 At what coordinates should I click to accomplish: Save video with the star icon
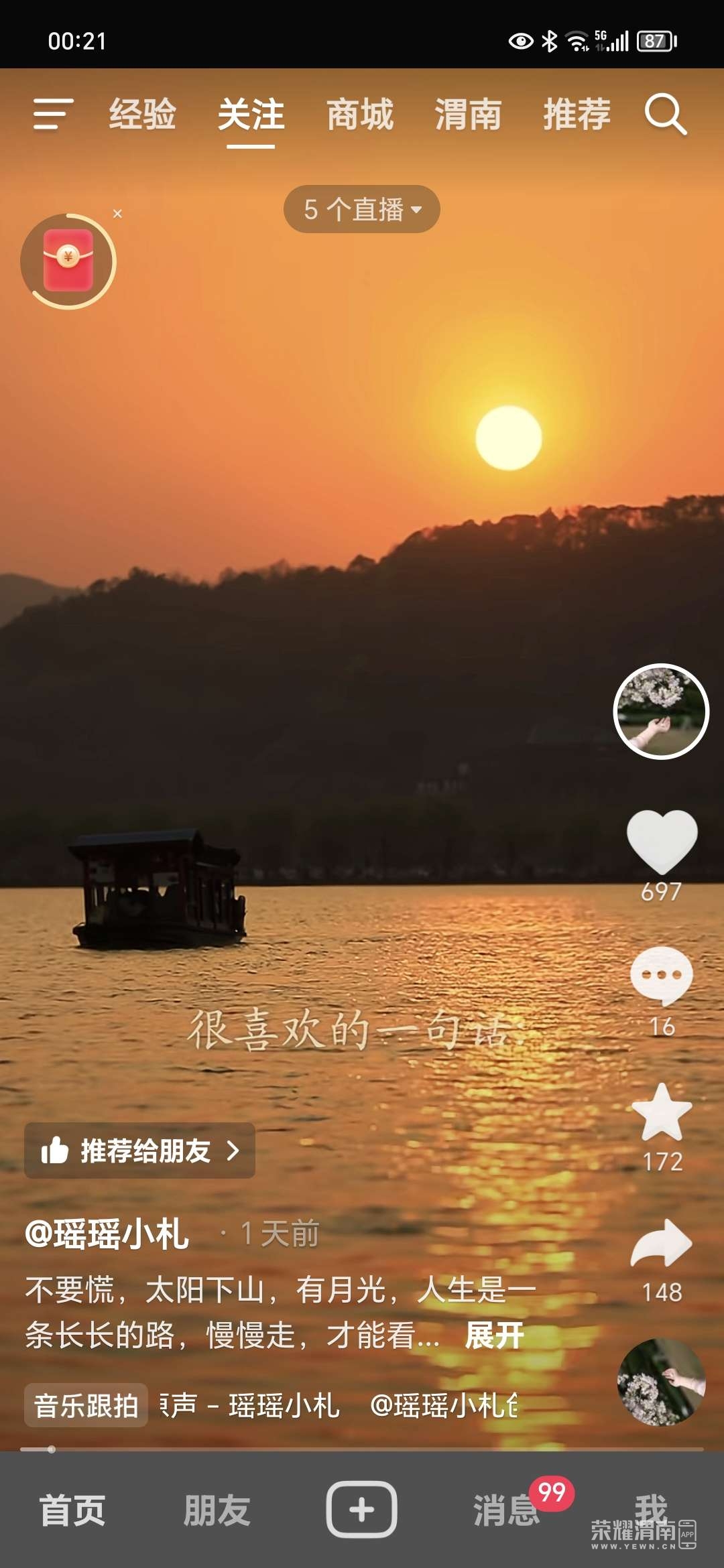[662, 1112]
